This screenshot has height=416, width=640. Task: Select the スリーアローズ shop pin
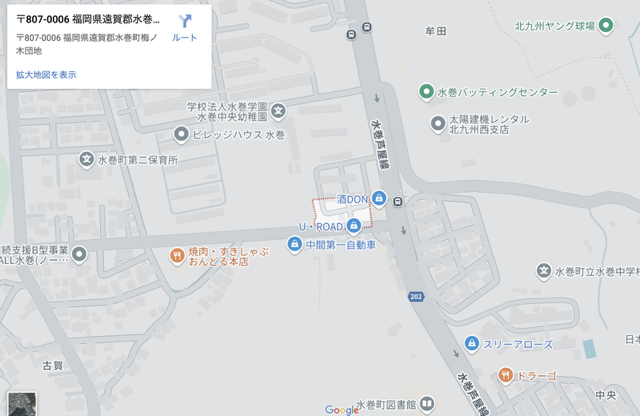(x=470, y=345)
